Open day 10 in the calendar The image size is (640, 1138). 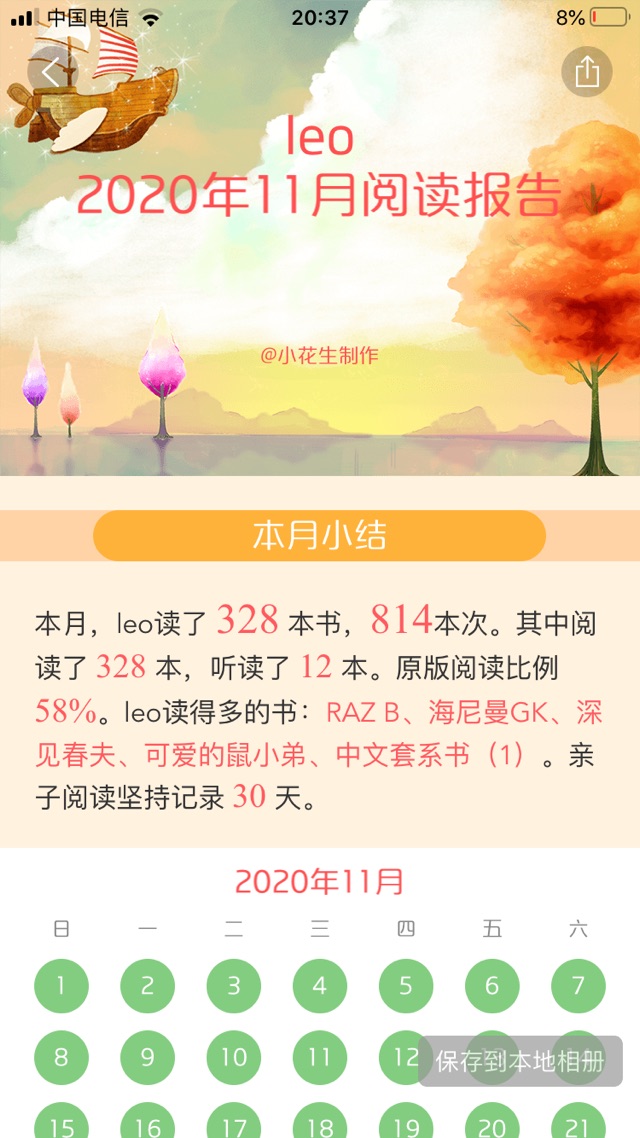233,1057
